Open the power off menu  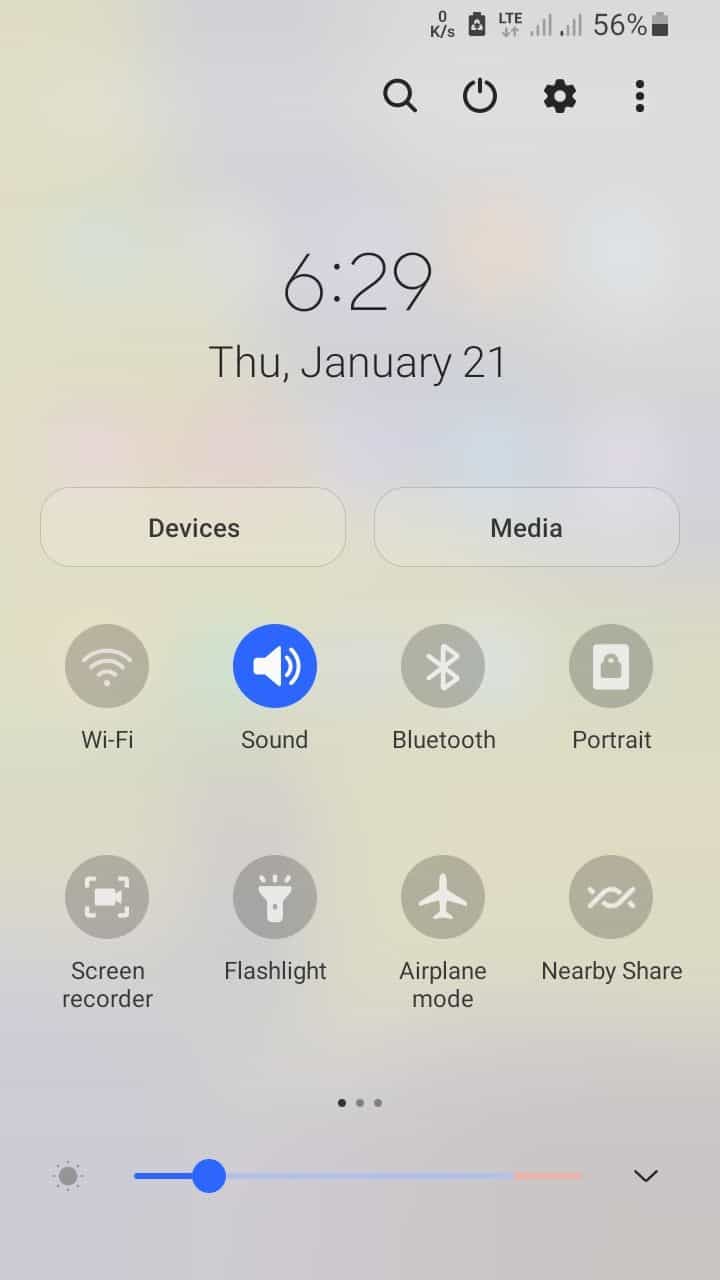(480, 96)
